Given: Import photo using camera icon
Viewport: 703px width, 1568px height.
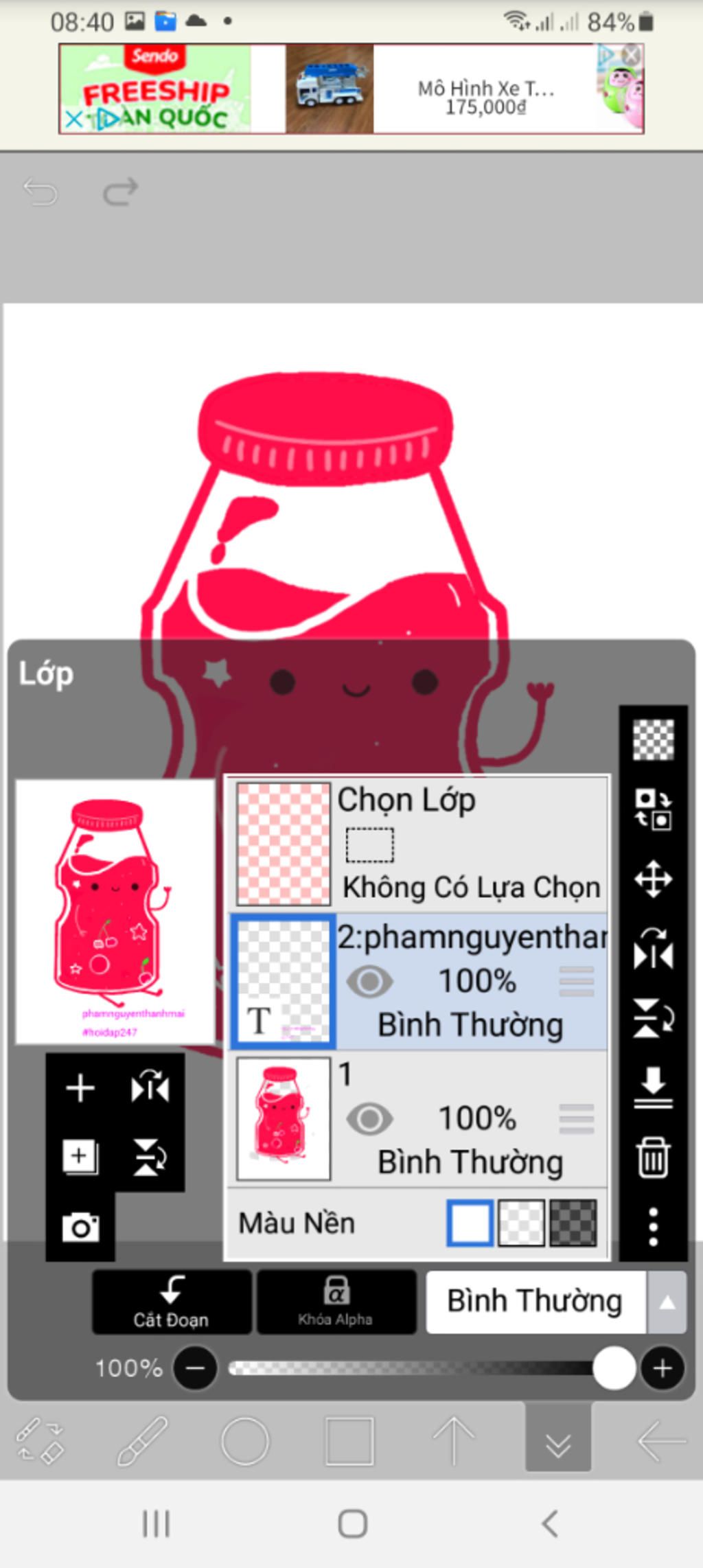Looking at the screenshot, I should coord(80,1227).
